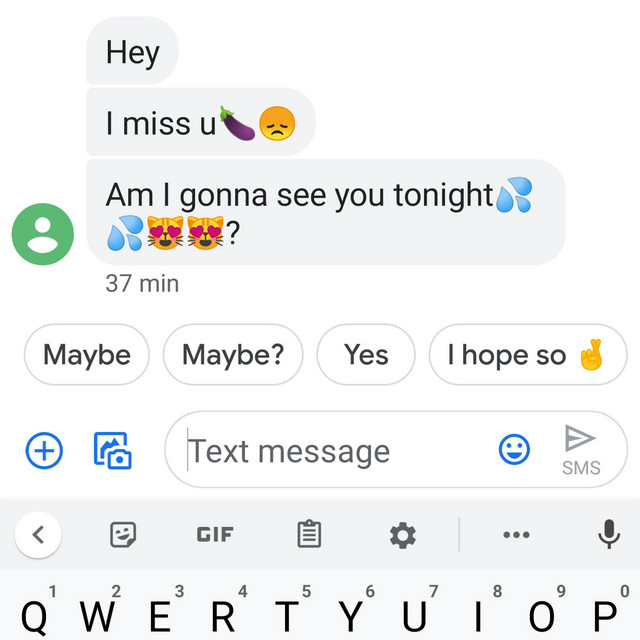640x640 pixels.
Task: Open GIF search on the keyboard
Action: pyautogui.click(x=215, y=534)
